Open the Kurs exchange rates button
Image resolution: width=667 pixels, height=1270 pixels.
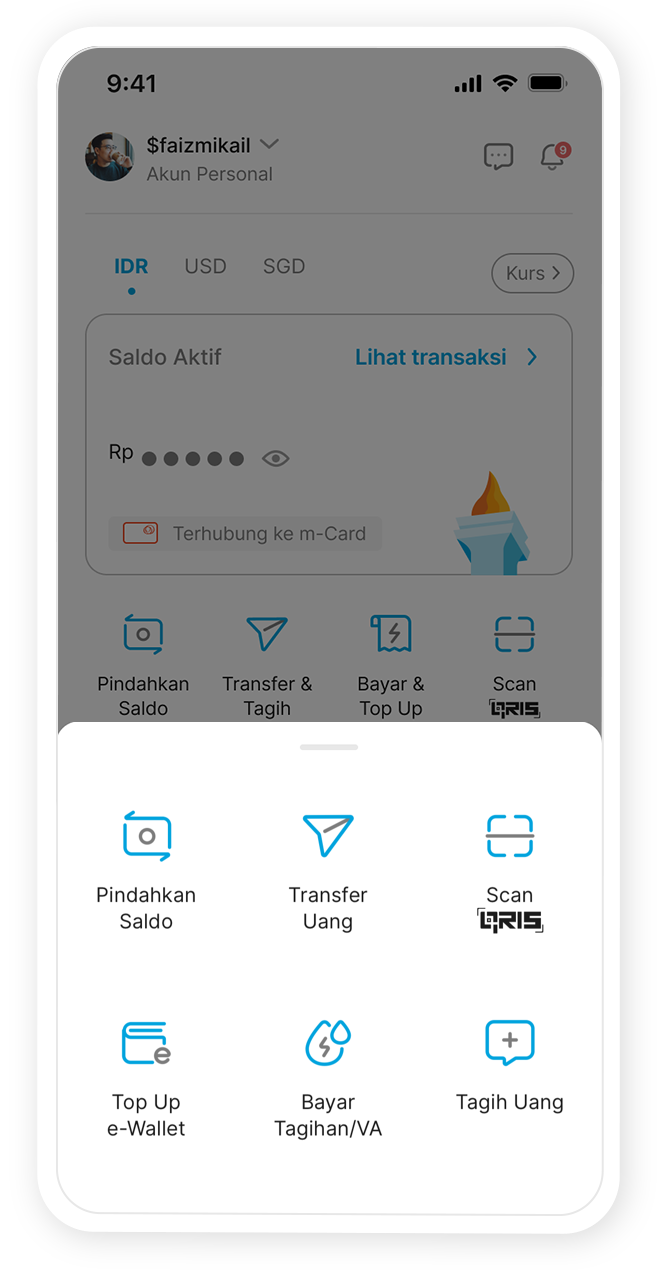533,273
